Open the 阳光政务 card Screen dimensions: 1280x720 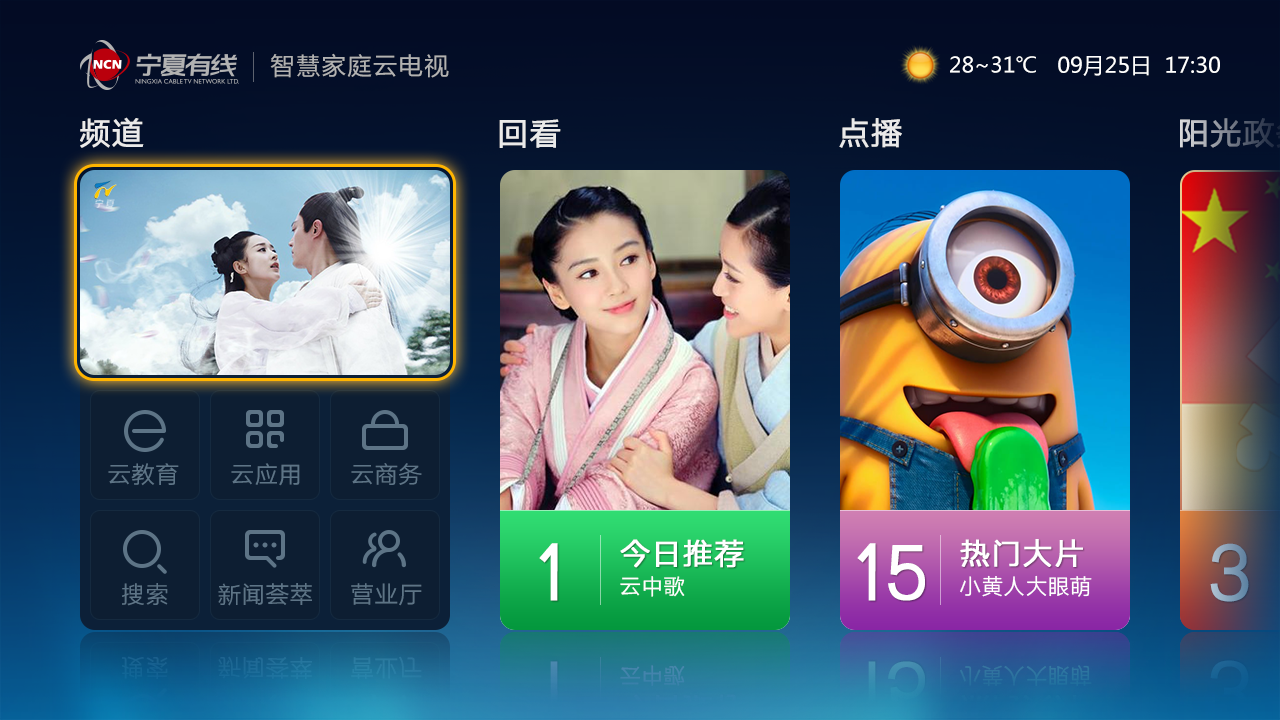click(x=1230, y=400)
